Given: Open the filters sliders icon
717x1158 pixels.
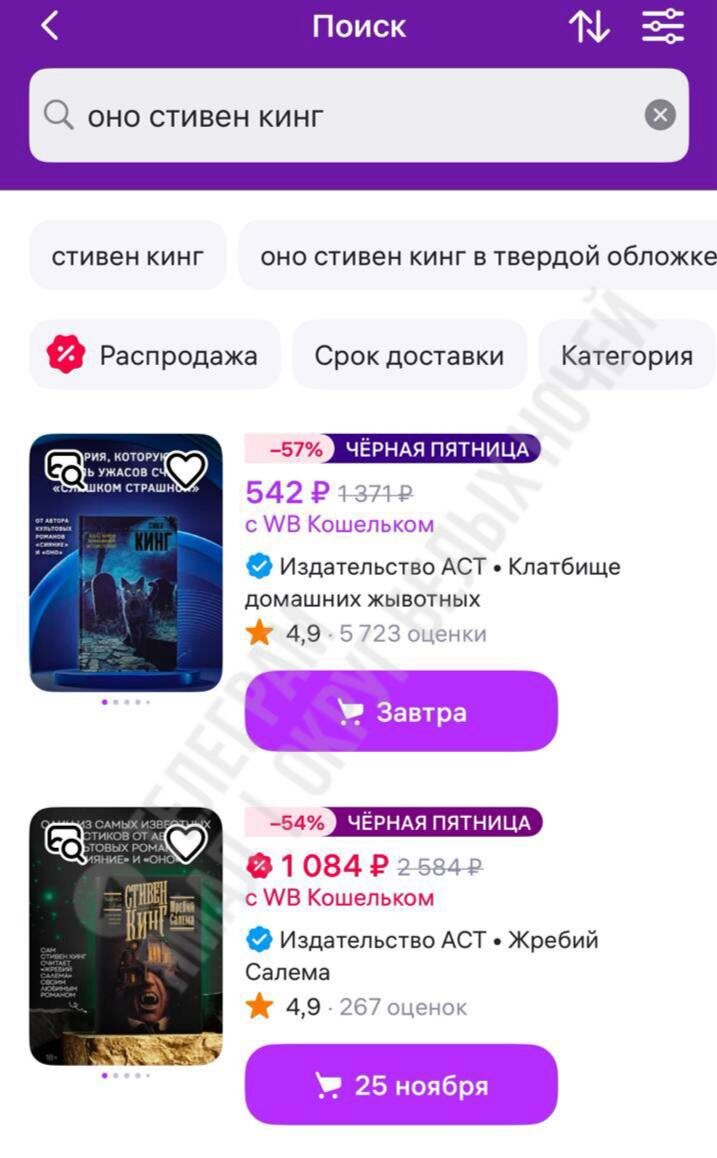Looking at the screenshot, I should coord(663,26).
